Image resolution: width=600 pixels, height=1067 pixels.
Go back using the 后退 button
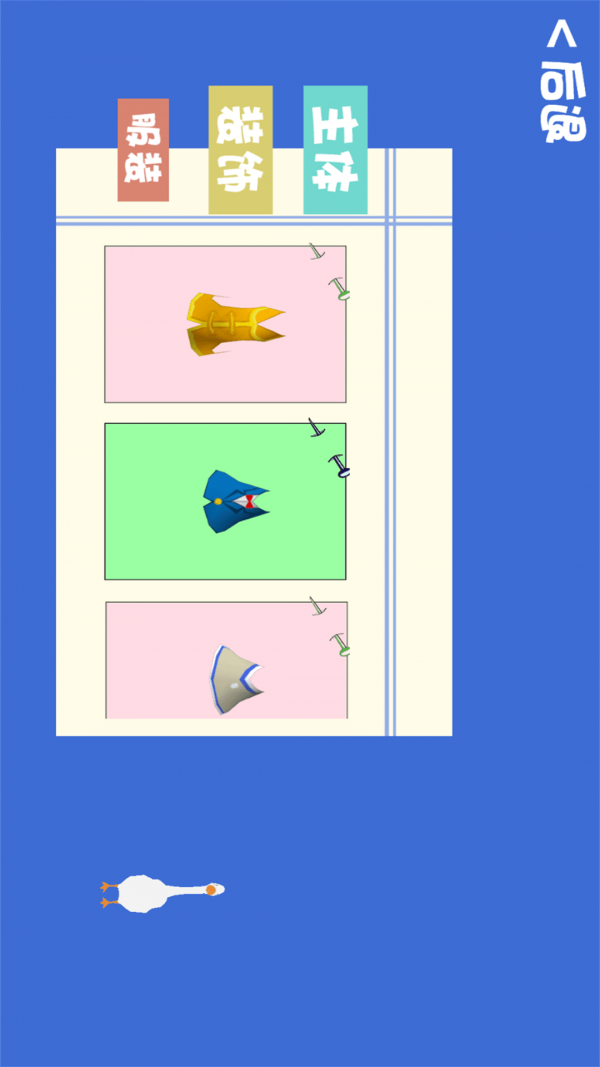(x=563, y=81)
